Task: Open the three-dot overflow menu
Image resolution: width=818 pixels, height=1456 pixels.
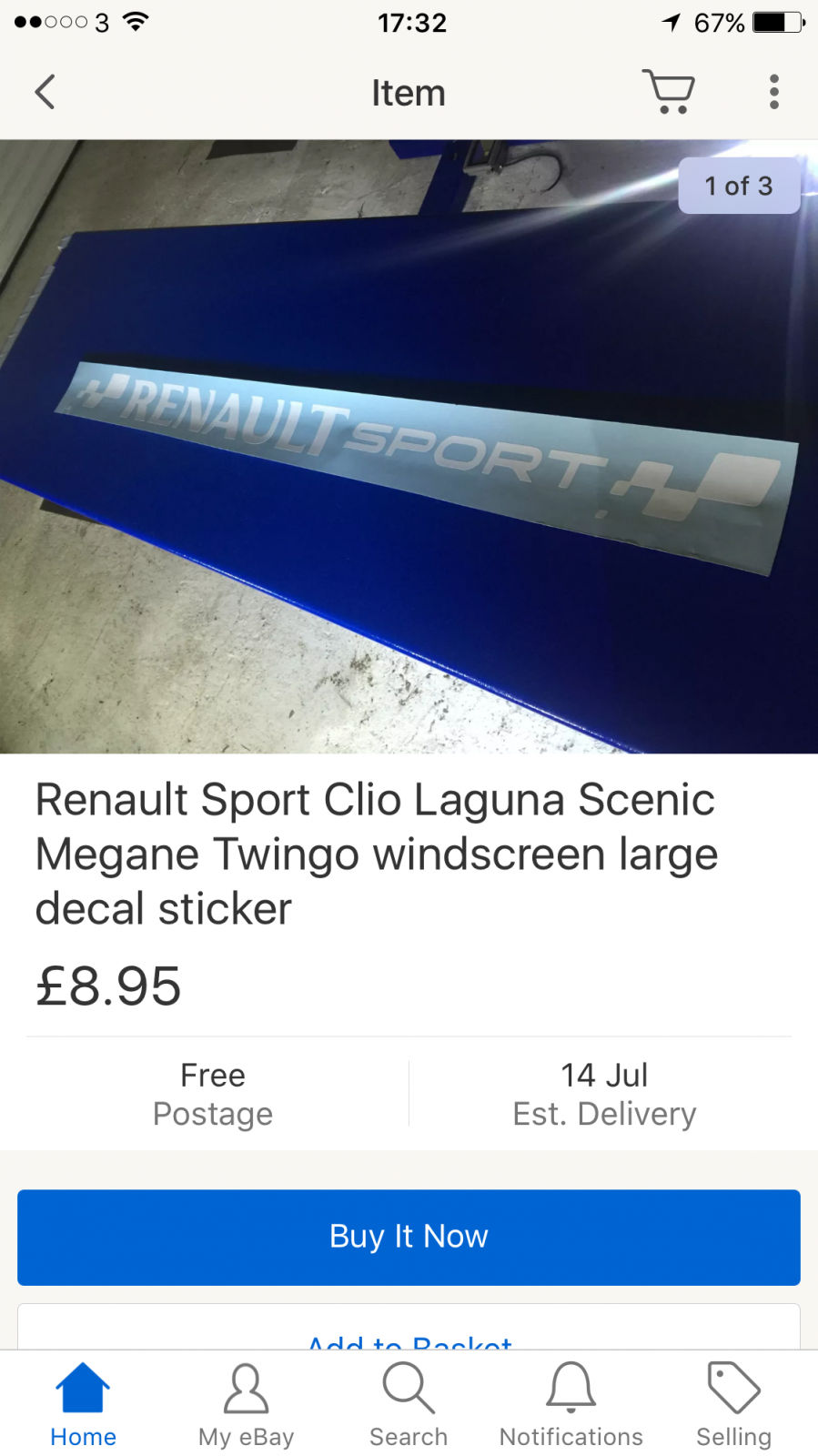Action: pyautogui.click(x=774, y=92)
